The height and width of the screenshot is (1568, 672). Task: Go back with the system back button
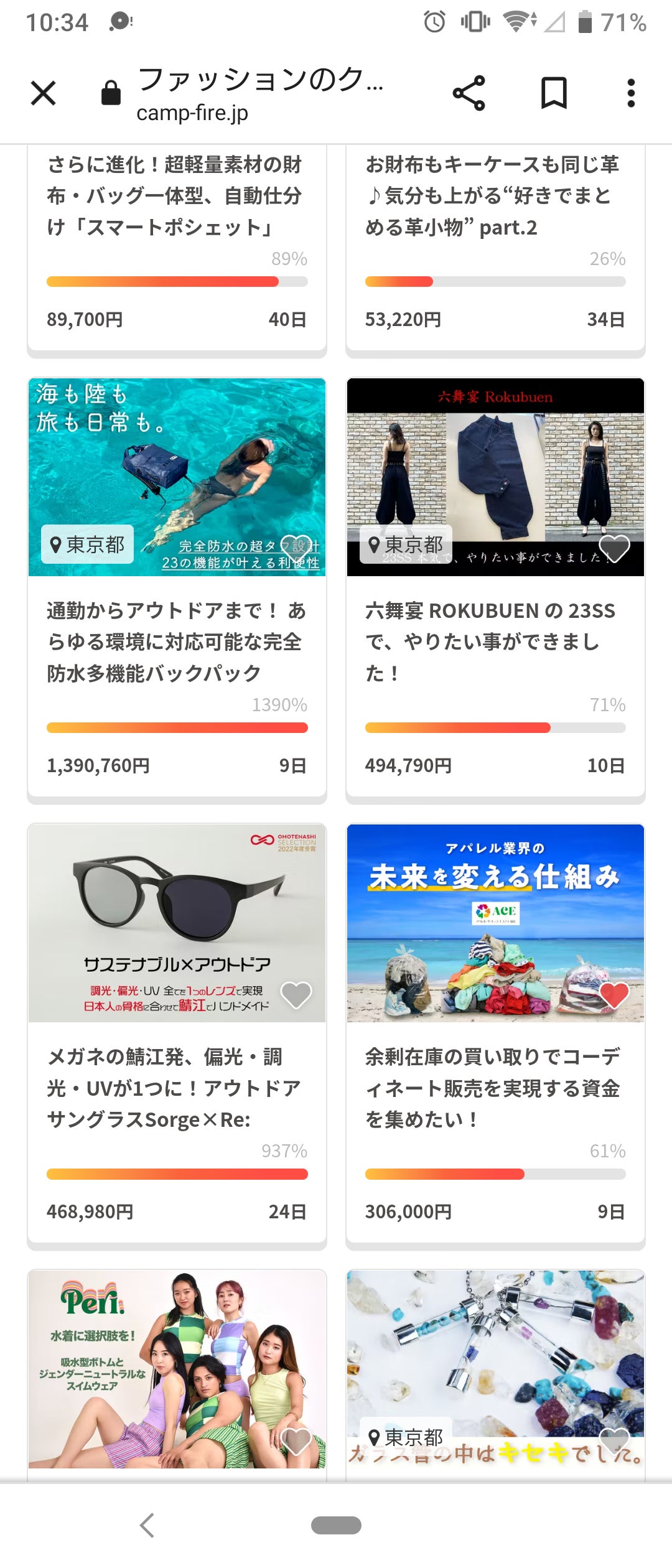(x=147, y=1525)
